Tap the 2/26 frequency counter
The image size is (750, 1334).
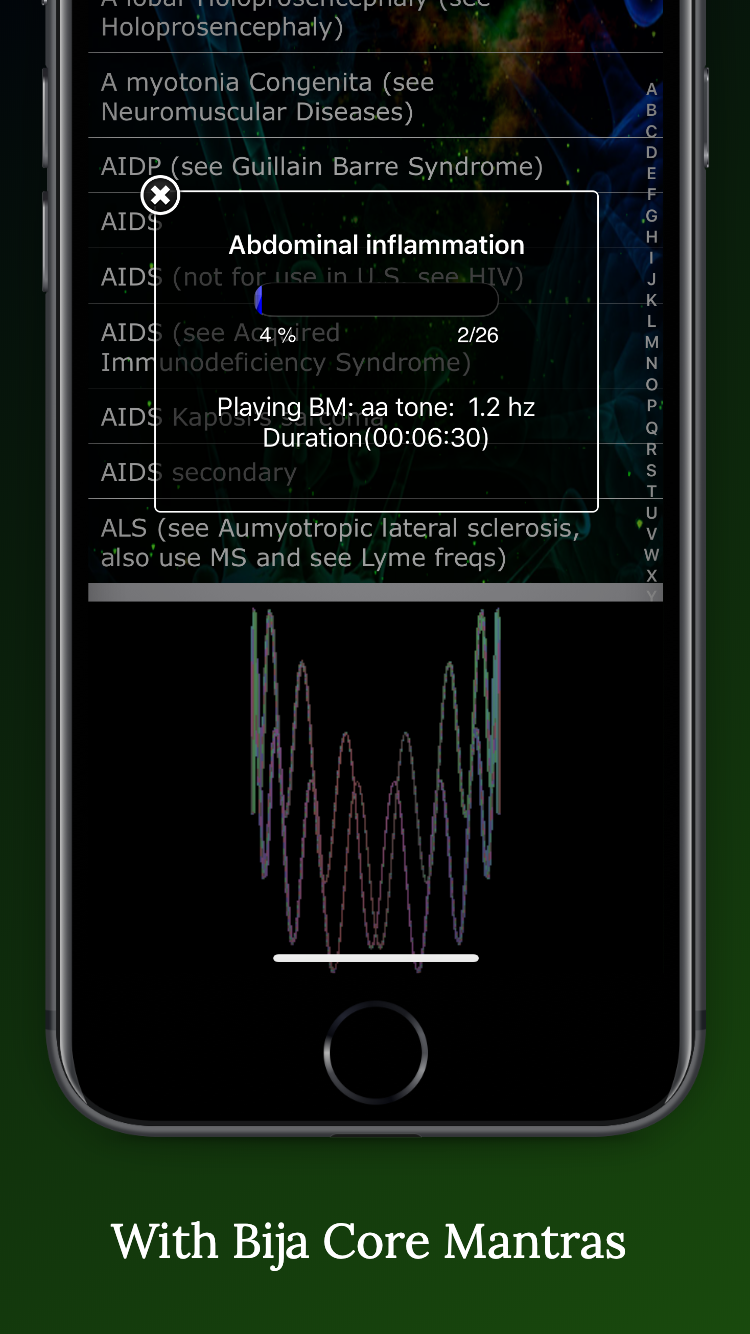point(477,335)
